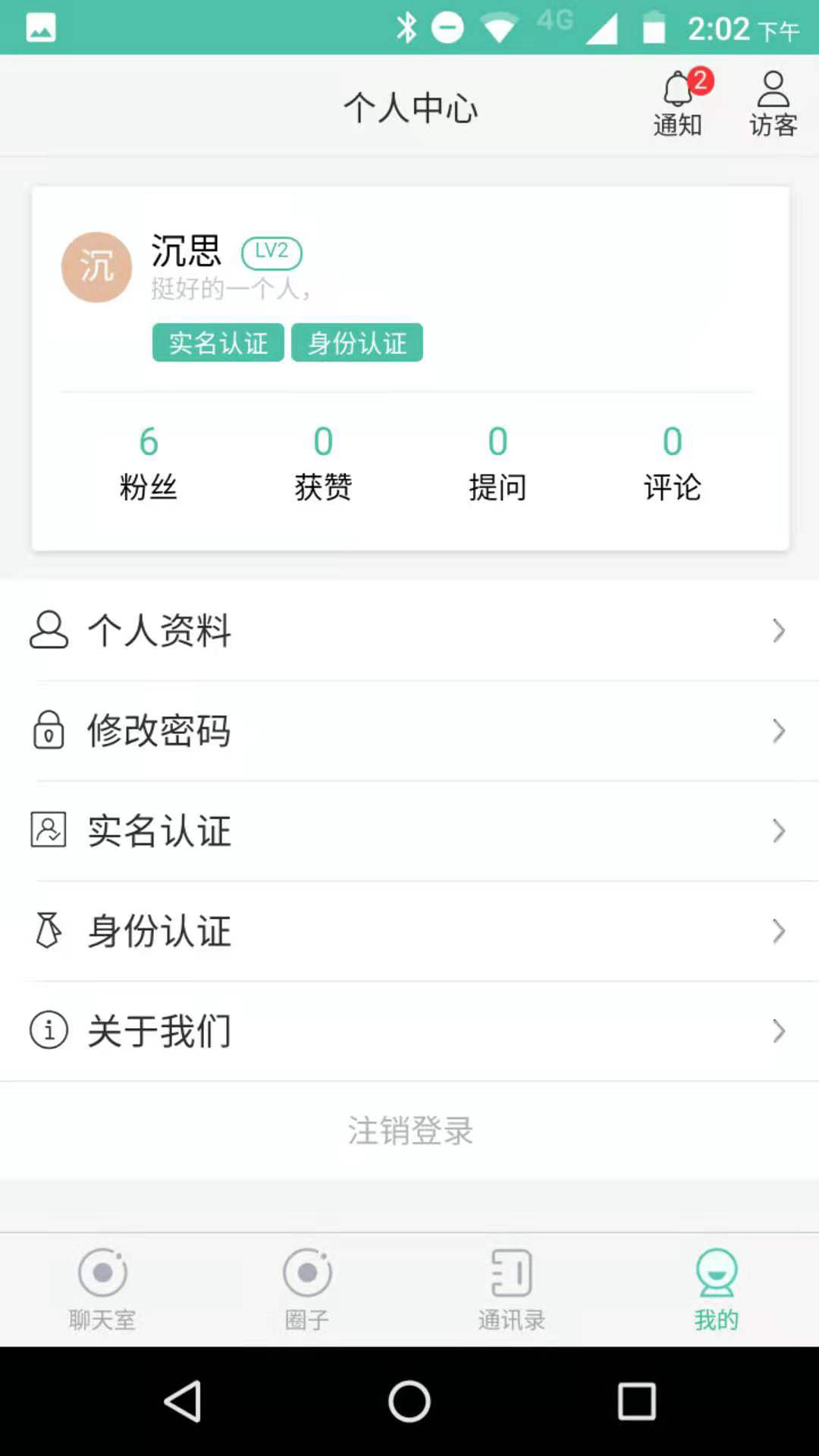Tap the 沉 profile avatar
819x1456 pixels.
96,268
